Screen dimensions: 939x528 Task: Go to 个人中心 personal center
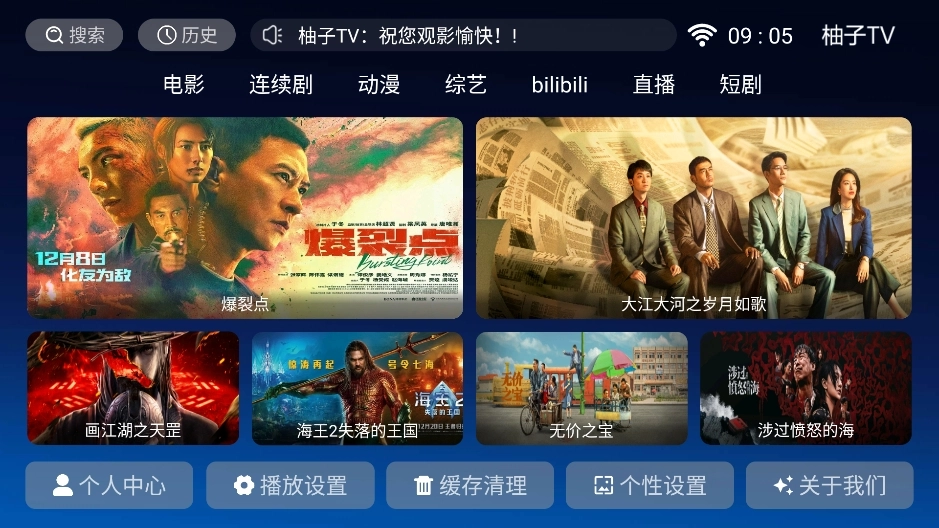[109, 485]
